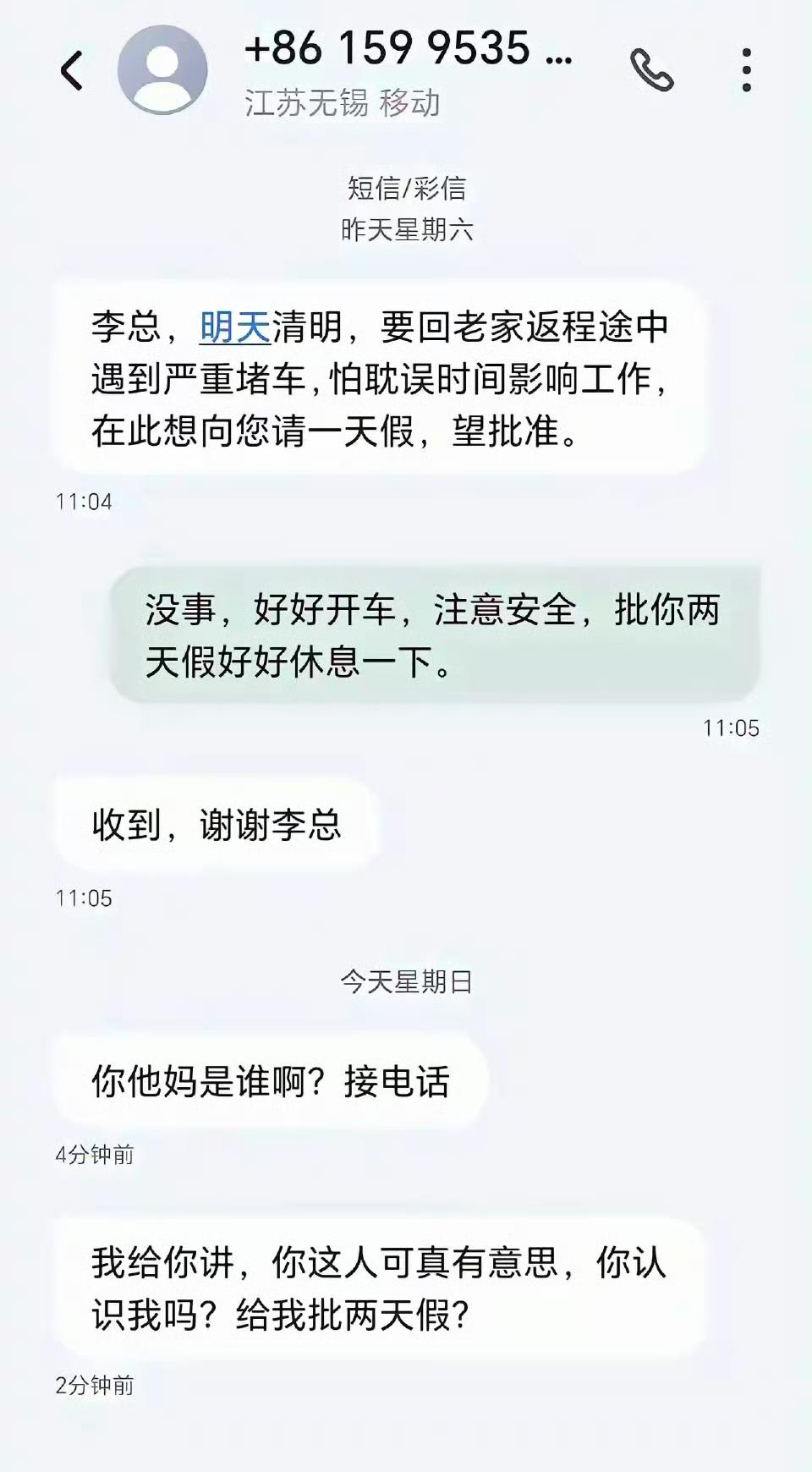Select the date divider 昨天星期六
The width and height of the screenshot is (812, 1472).
point(406,228)
